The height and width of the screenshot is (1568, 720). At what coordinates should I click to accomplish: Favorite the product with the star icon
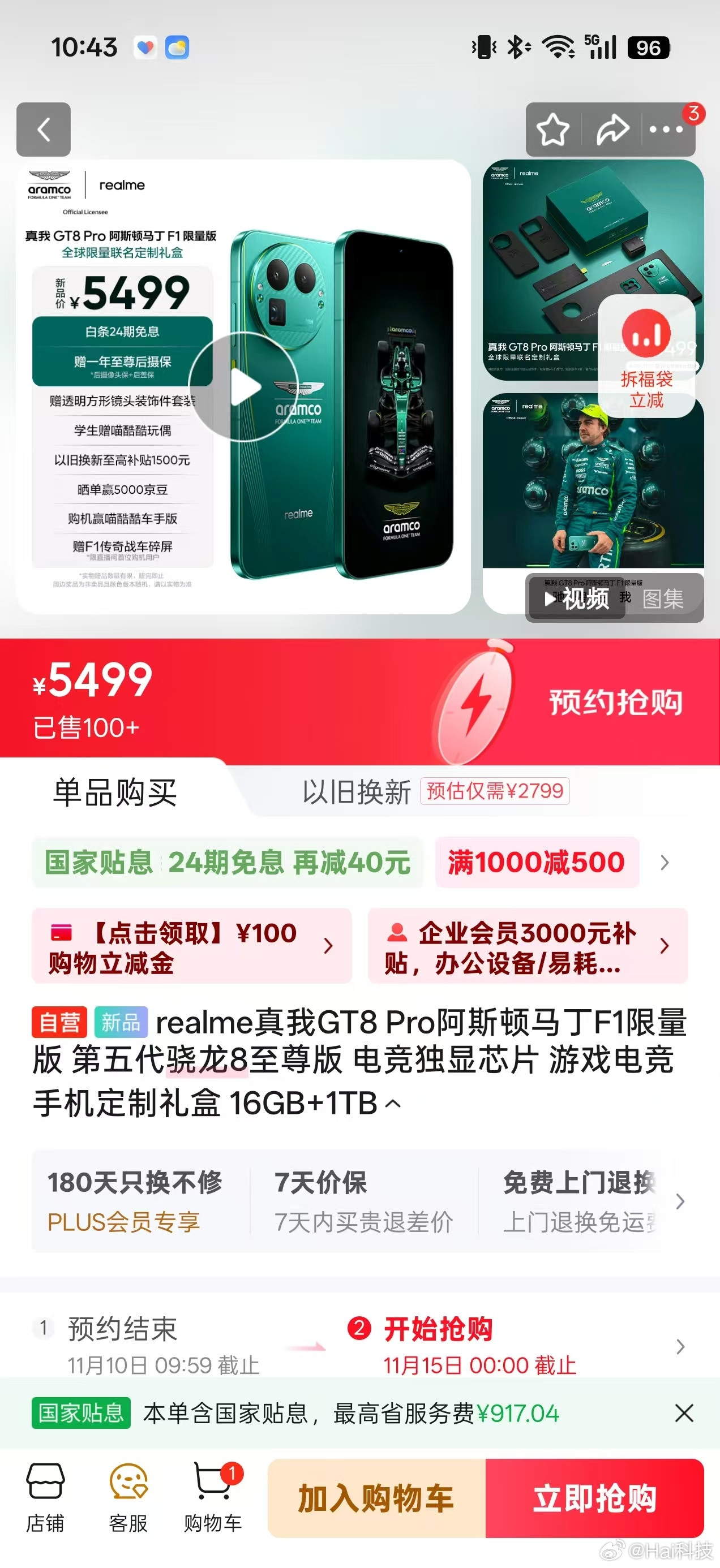click(552, 130)
